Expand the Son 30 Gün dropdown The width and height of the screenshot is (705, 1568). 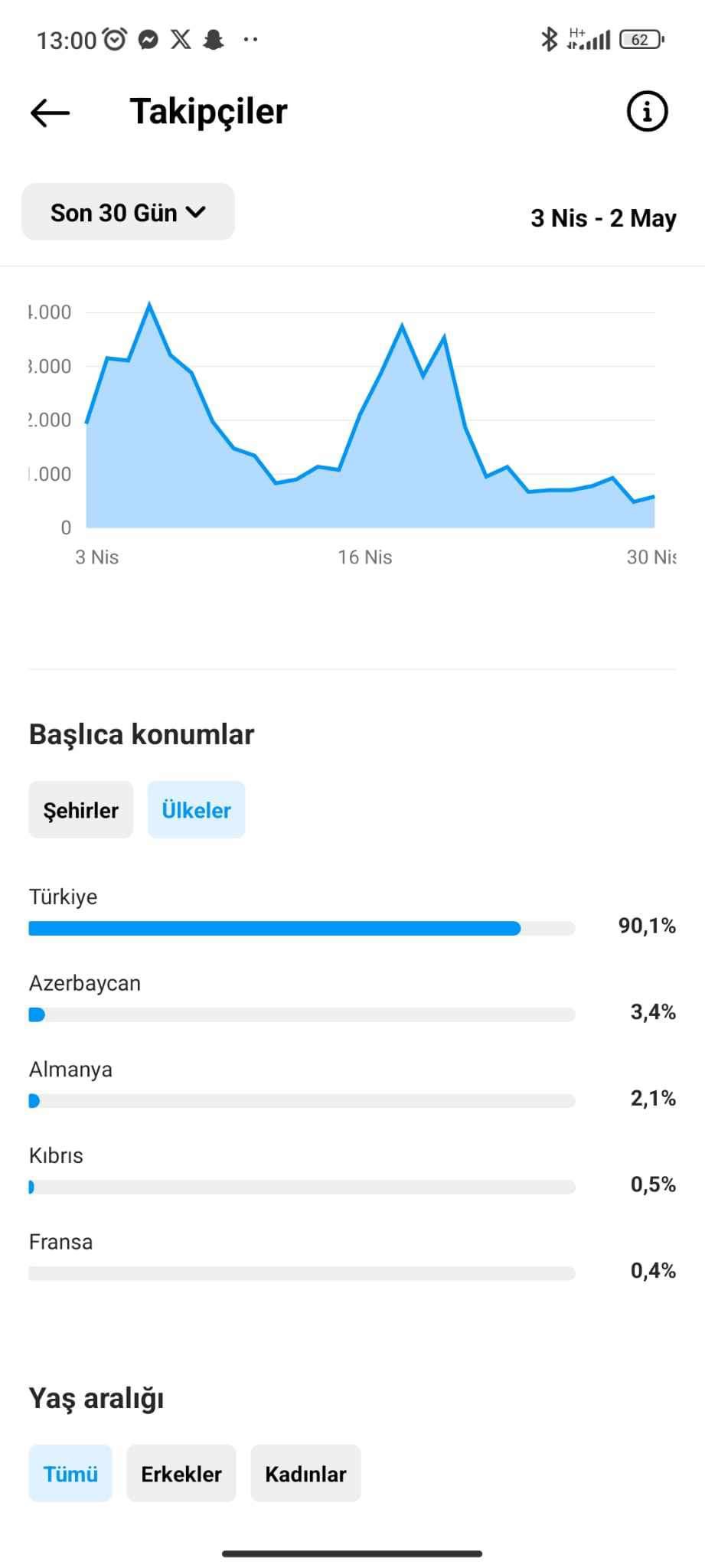coord(128,212)
